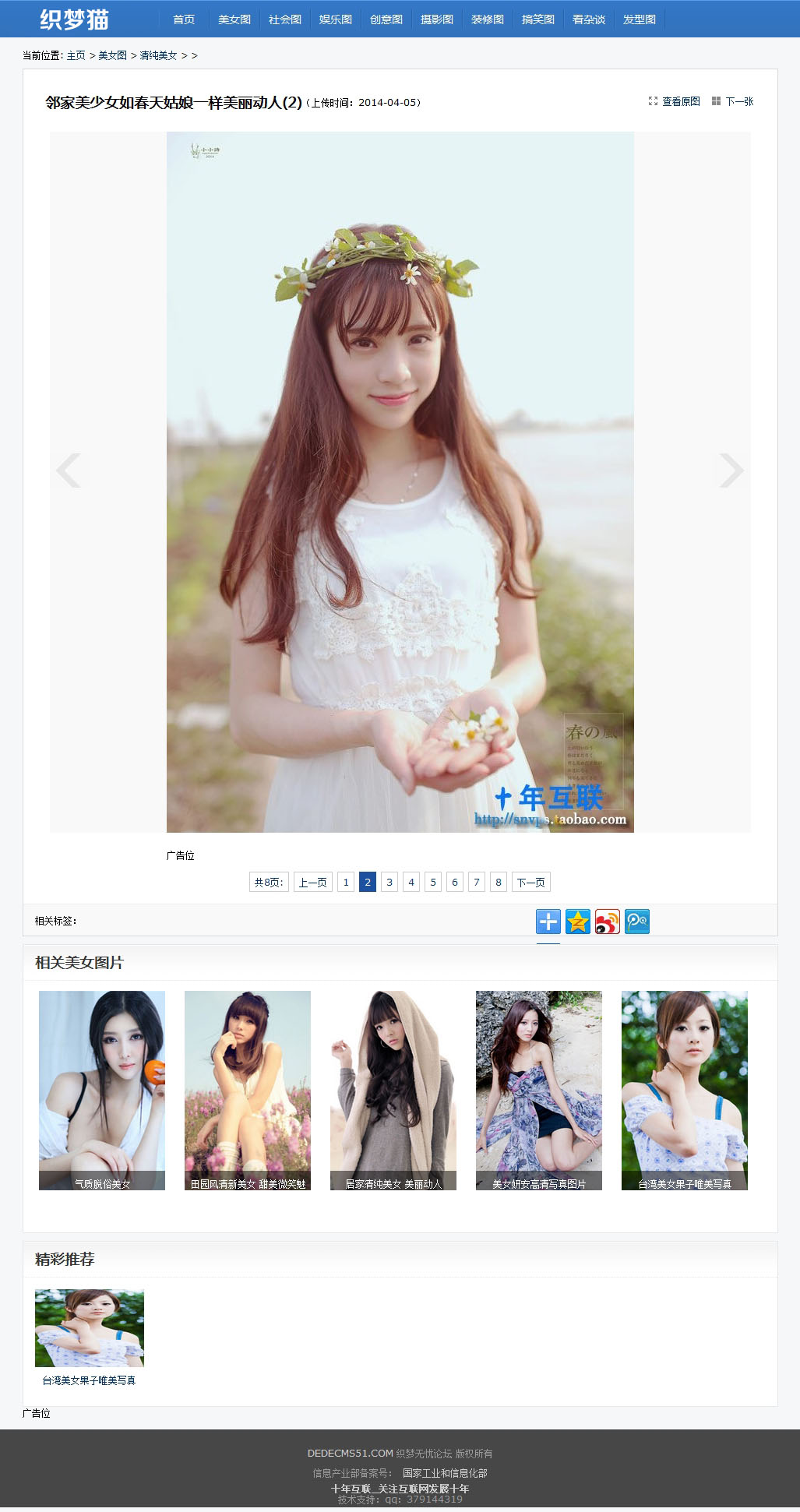The image size is (800, 1512).
Task: Open the blue plus share icon
Action: [x=548, y=922]
